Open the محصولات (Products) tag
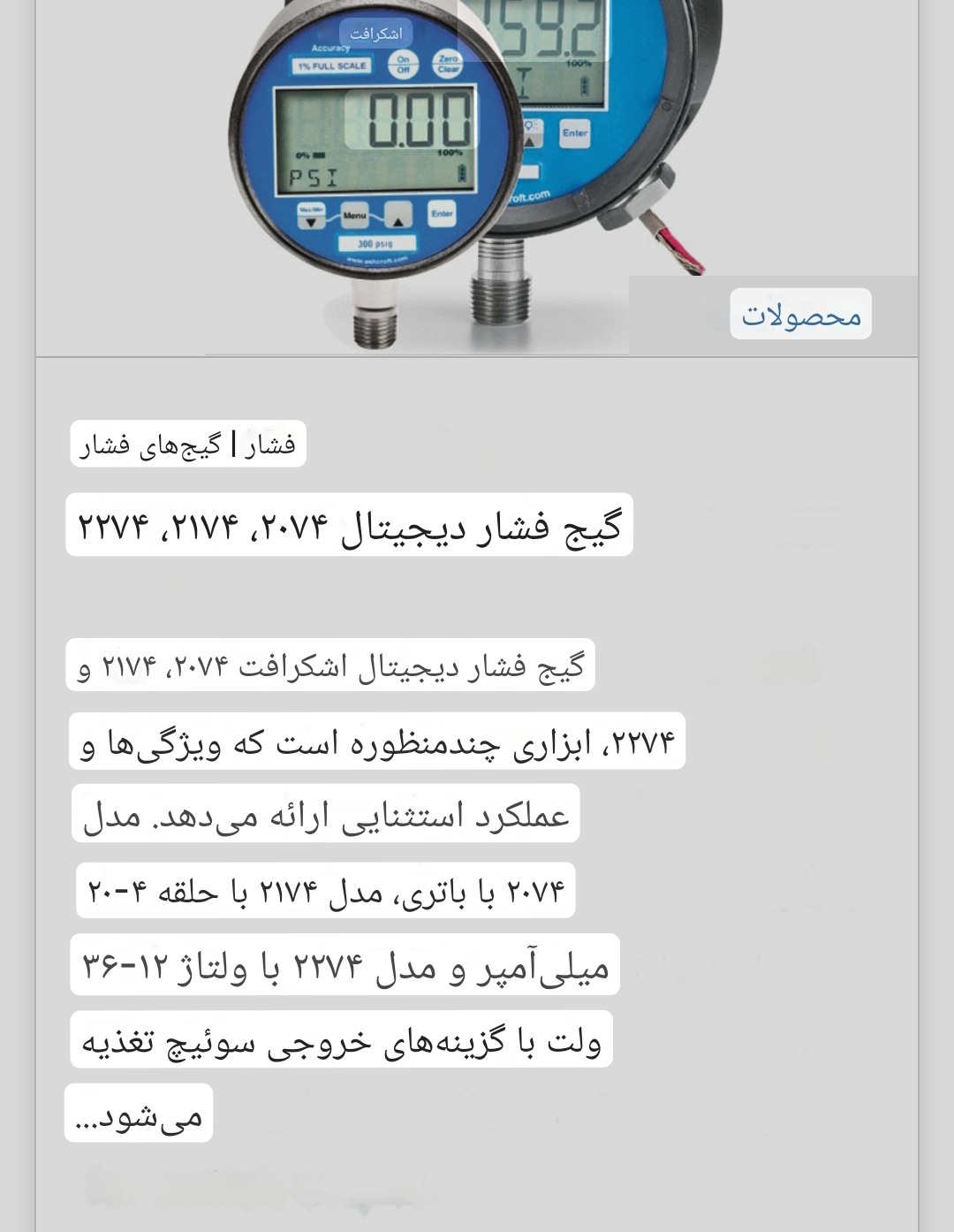This screenshot has width=954, height=1232. pos(800,315)
